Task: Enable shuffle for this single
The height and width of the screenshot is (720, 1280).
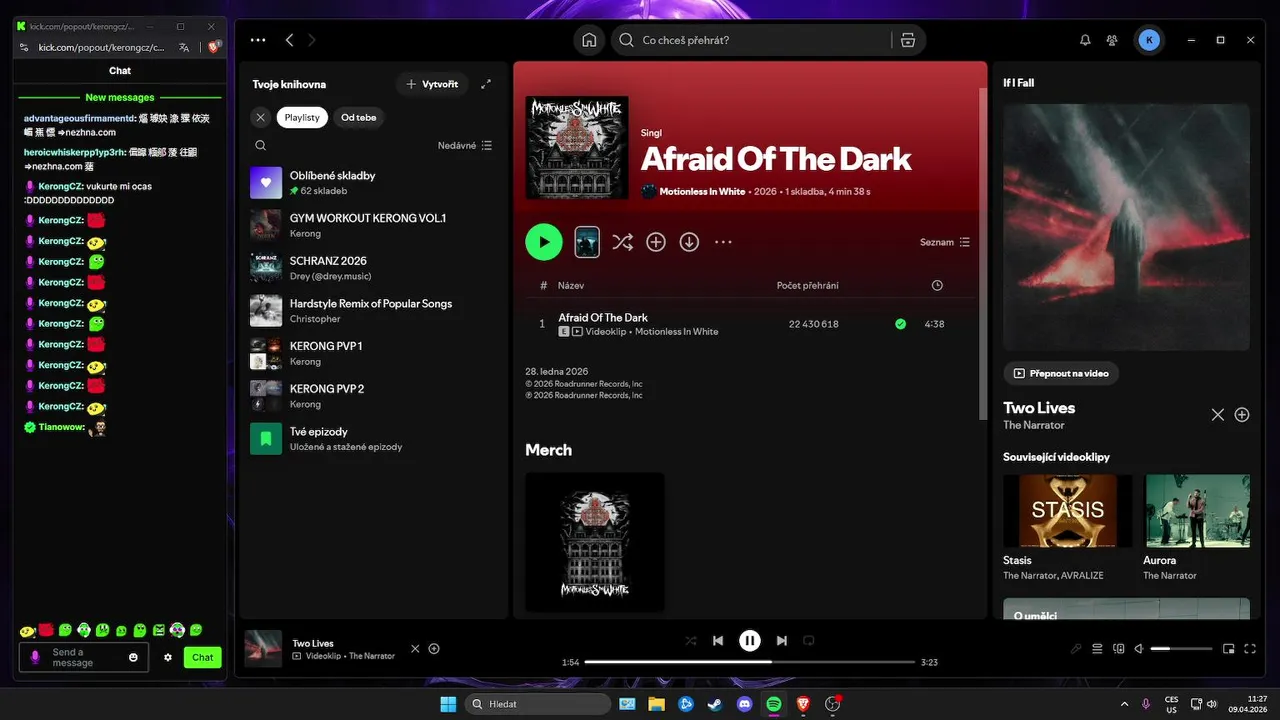Action: point(622,242)
